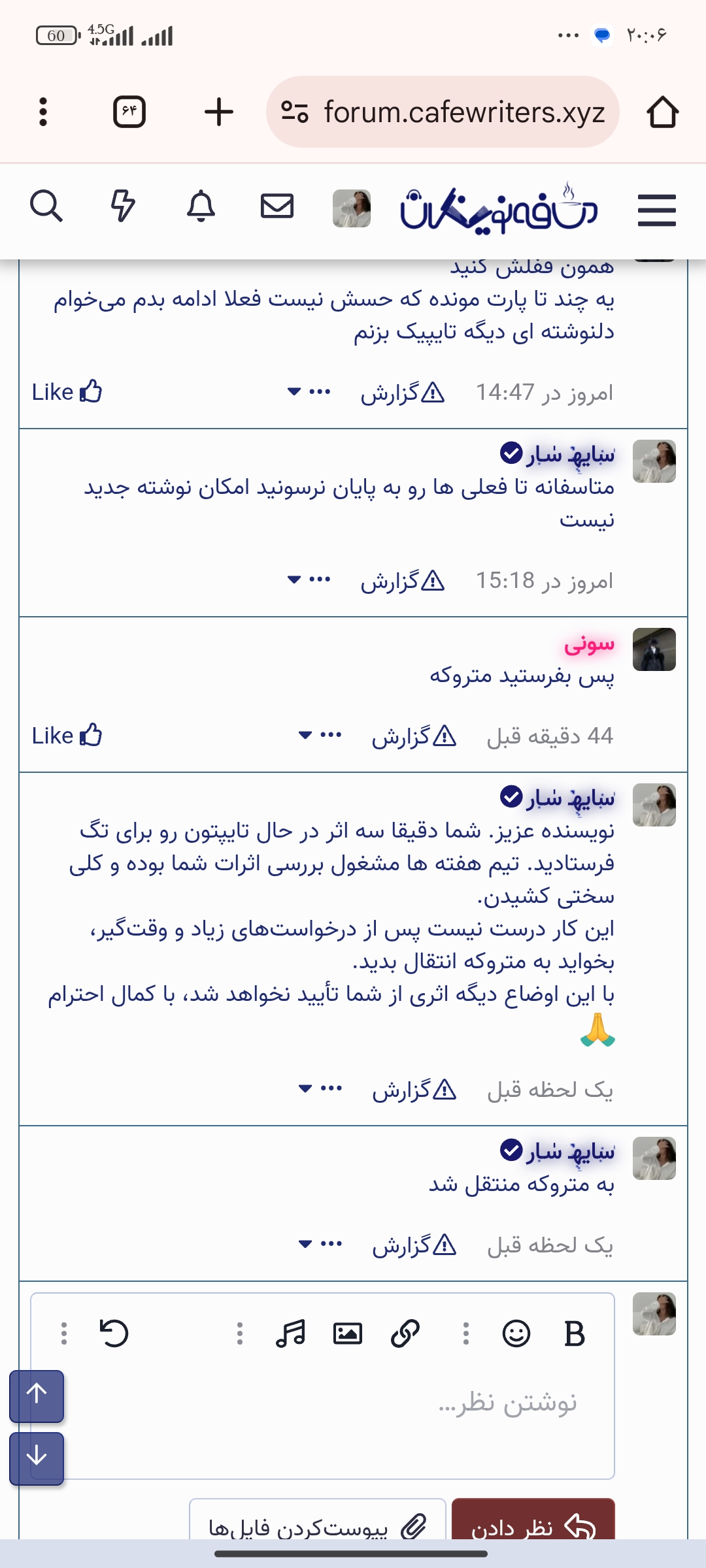
Task: Report the comment posted at 15:18
Action: click(402, 580)
